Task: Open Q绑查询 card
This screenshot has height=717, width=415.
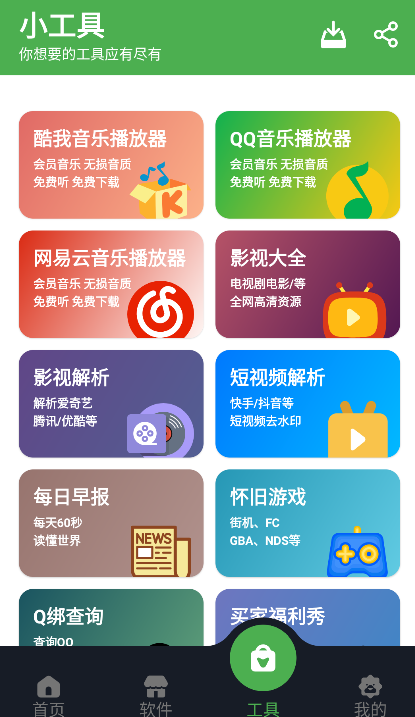Action: point(111,617)
